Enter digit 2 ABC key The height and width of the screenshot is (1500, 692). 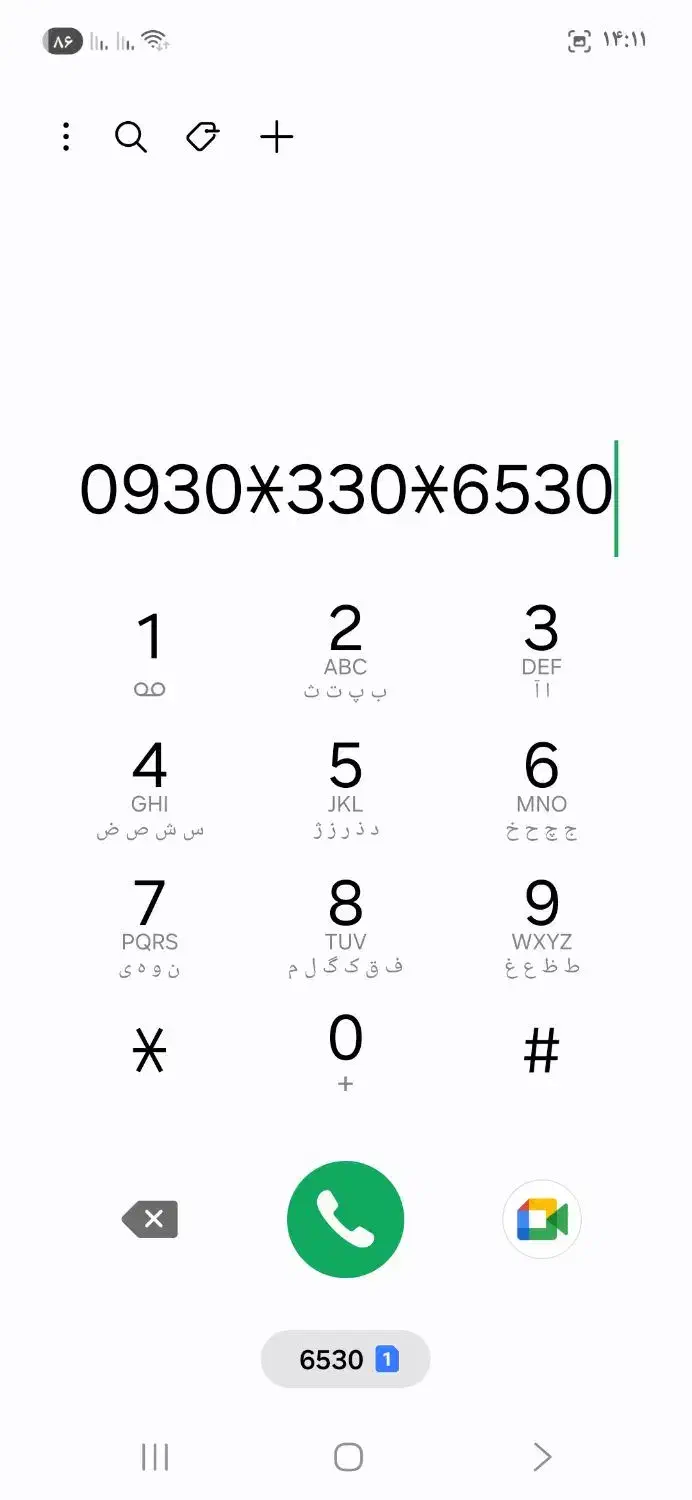click(345, 652)
